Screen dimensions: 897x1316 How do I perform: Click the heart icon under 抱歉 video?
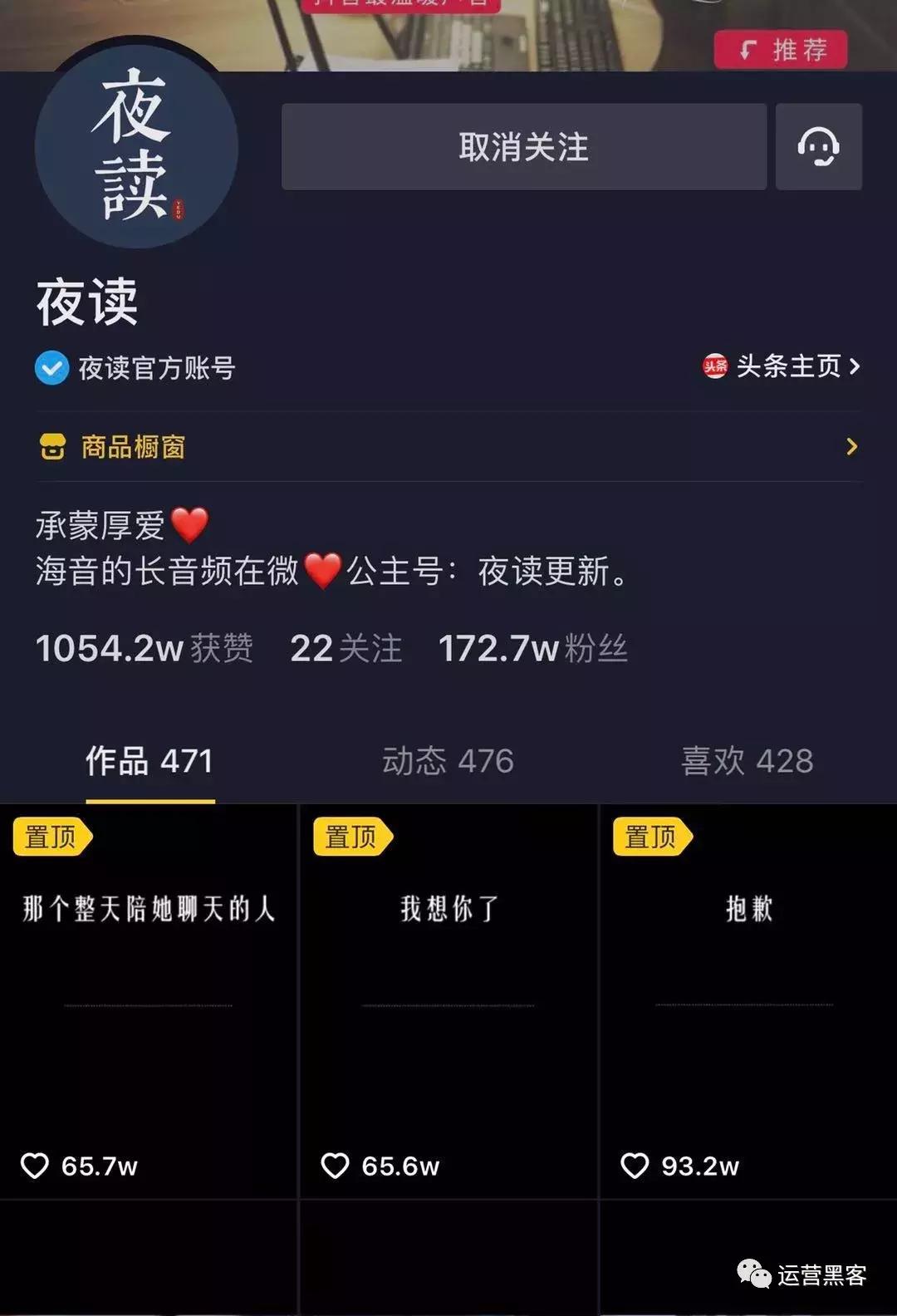636,1166
